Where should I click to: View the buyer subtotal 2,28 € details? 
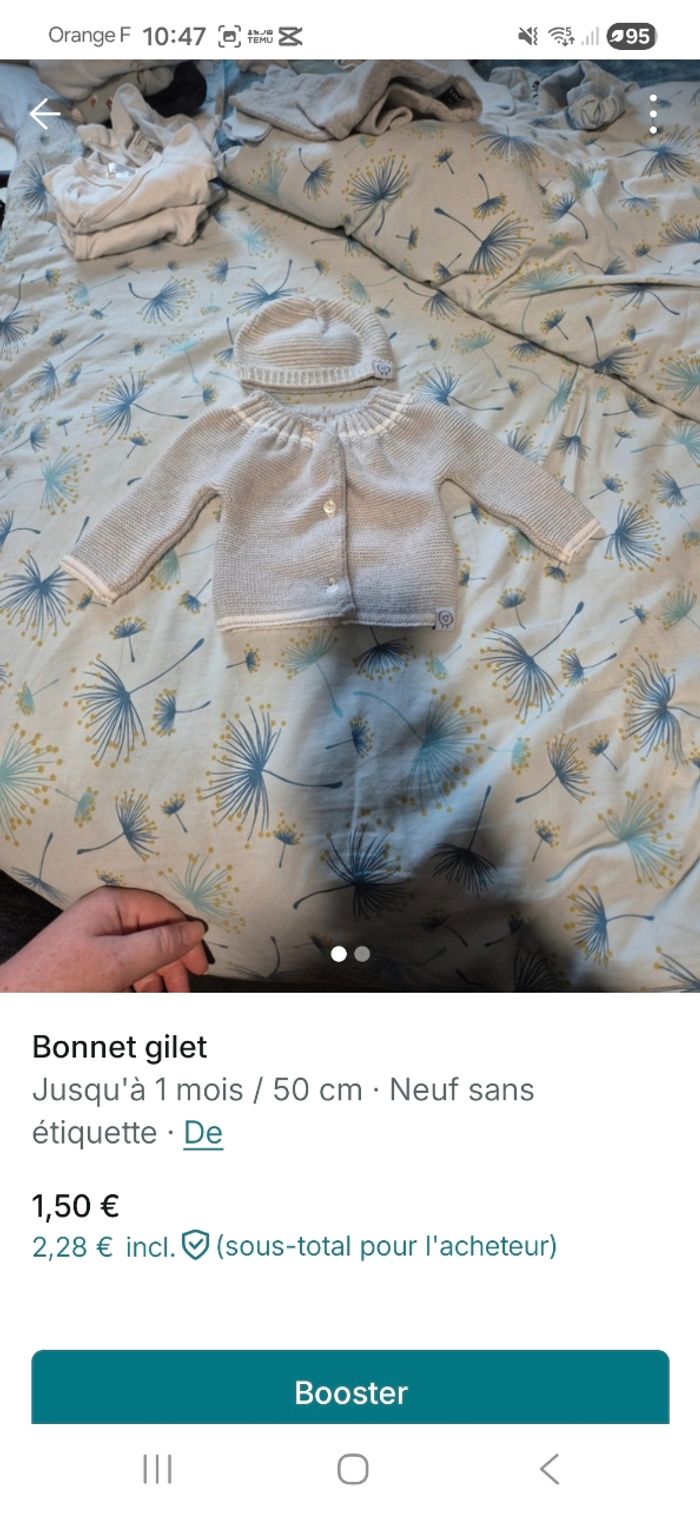pyautogui.click(x=294, y=1246)
